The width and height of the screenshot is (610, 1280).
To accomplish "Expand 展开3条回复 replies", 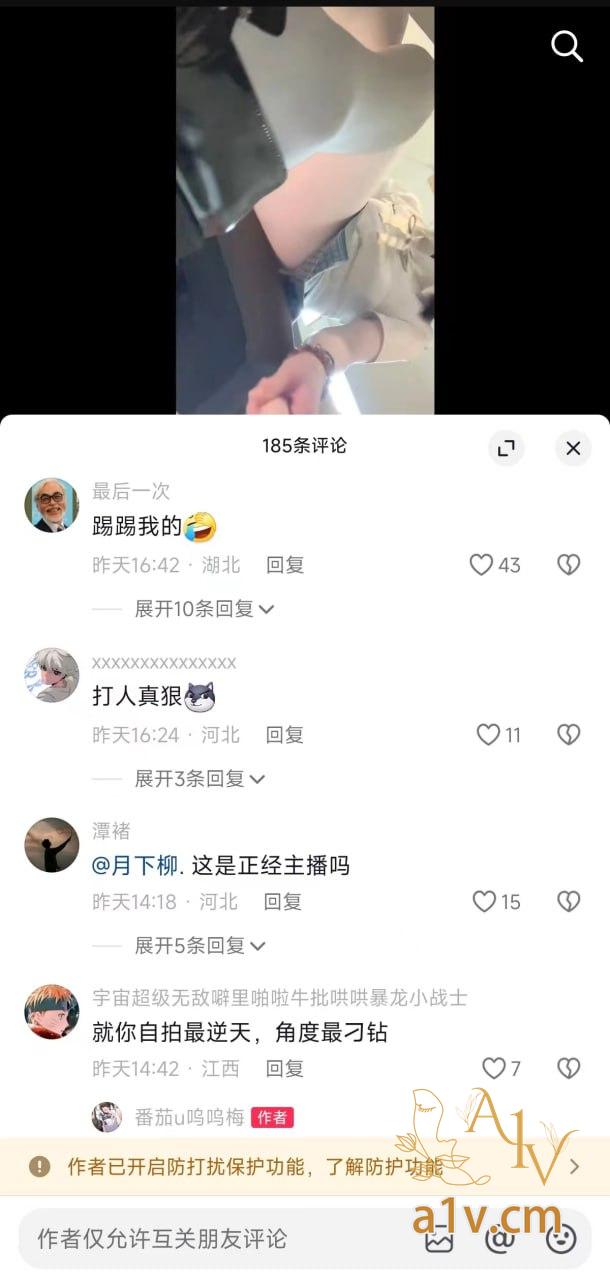I will [199, 779].
